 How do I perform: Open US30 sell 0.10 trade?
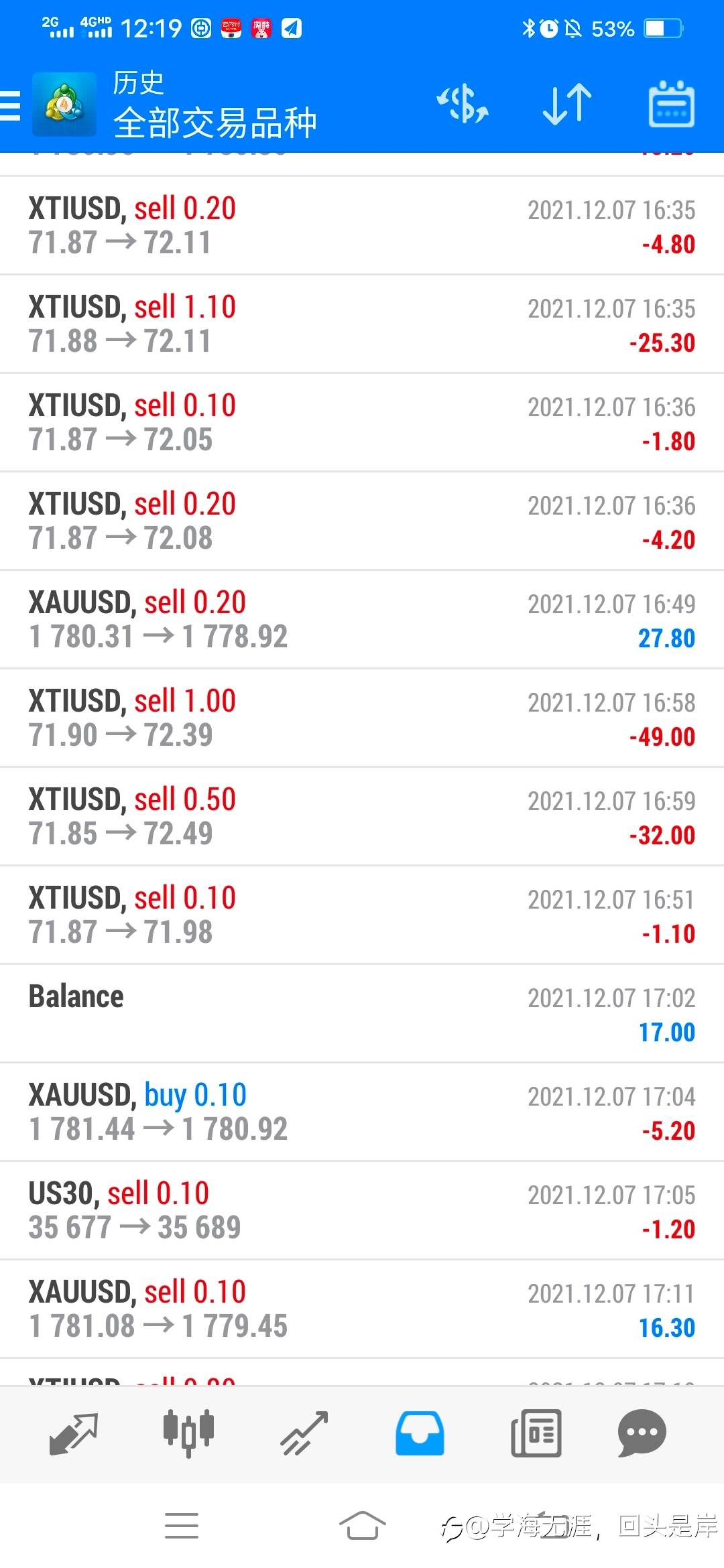click(362, 1211)
